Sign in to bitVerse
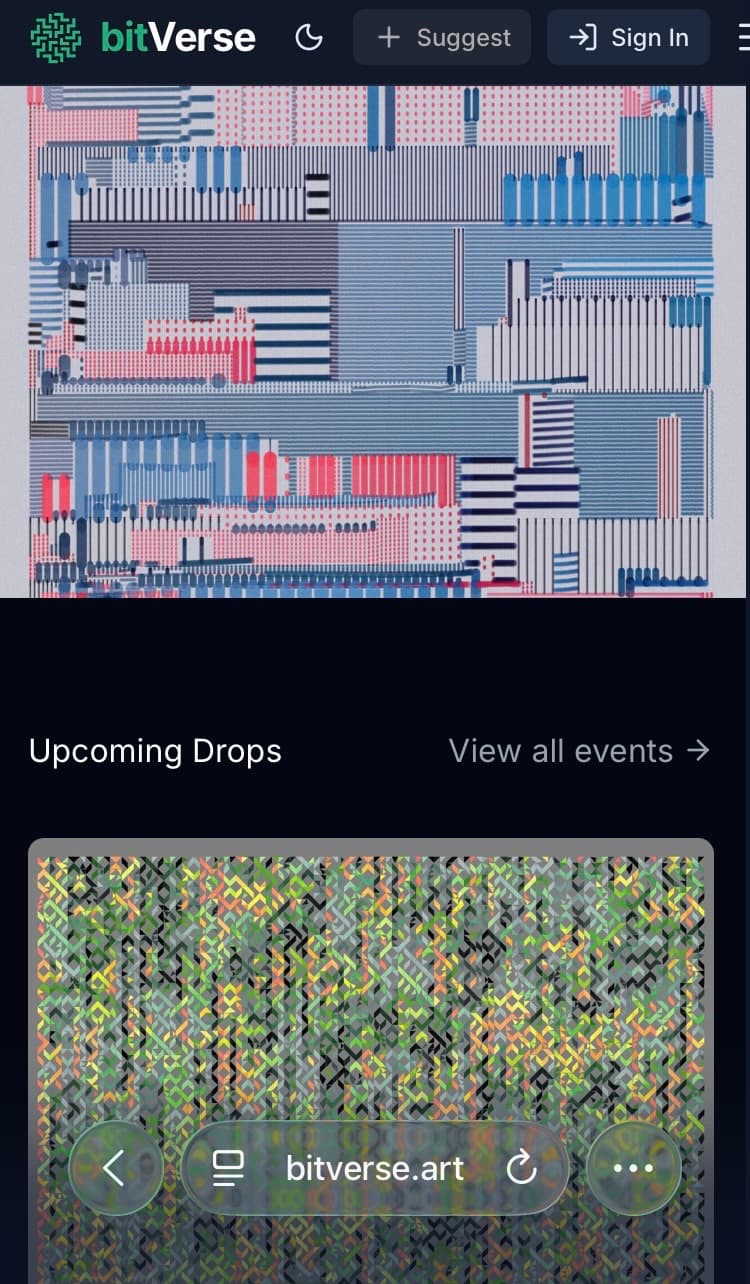The image size is (750, 1284). 628,38
